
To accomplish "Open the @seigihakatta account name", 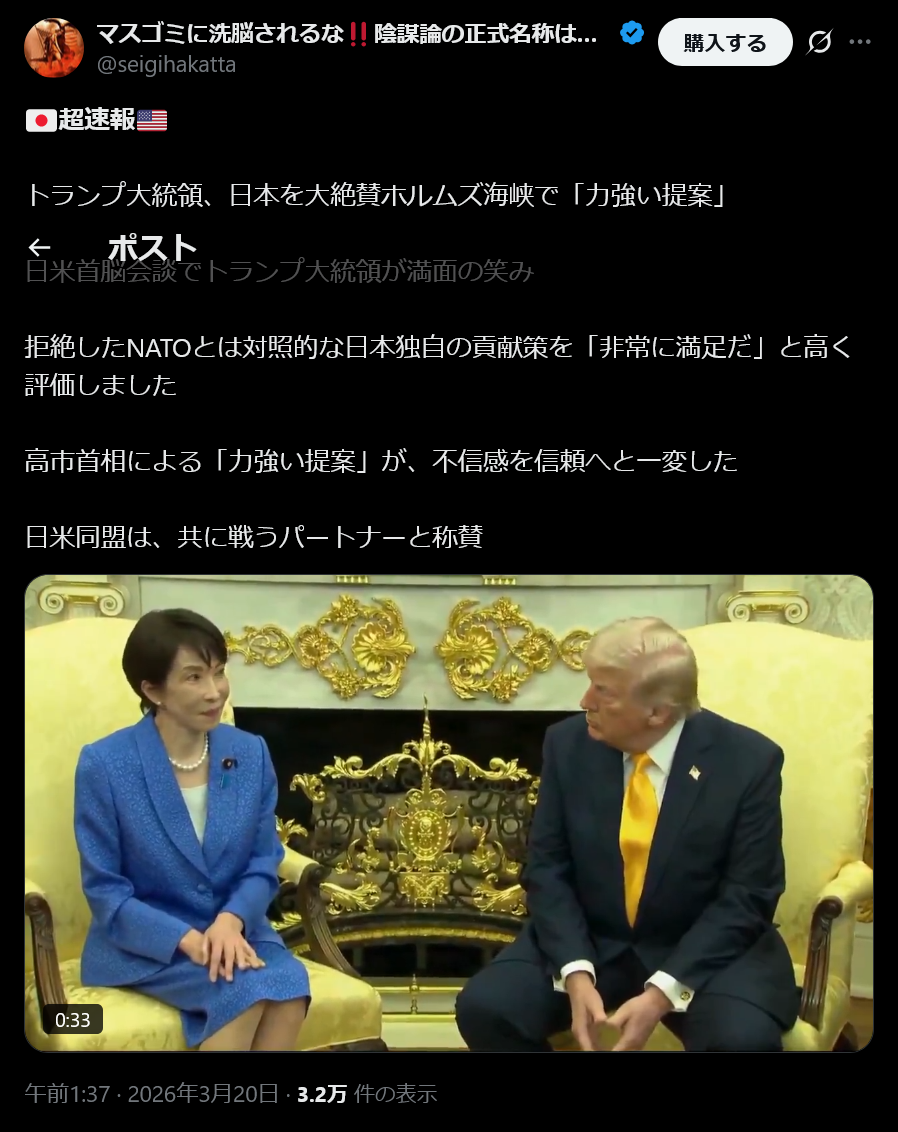I will (166, 64).
